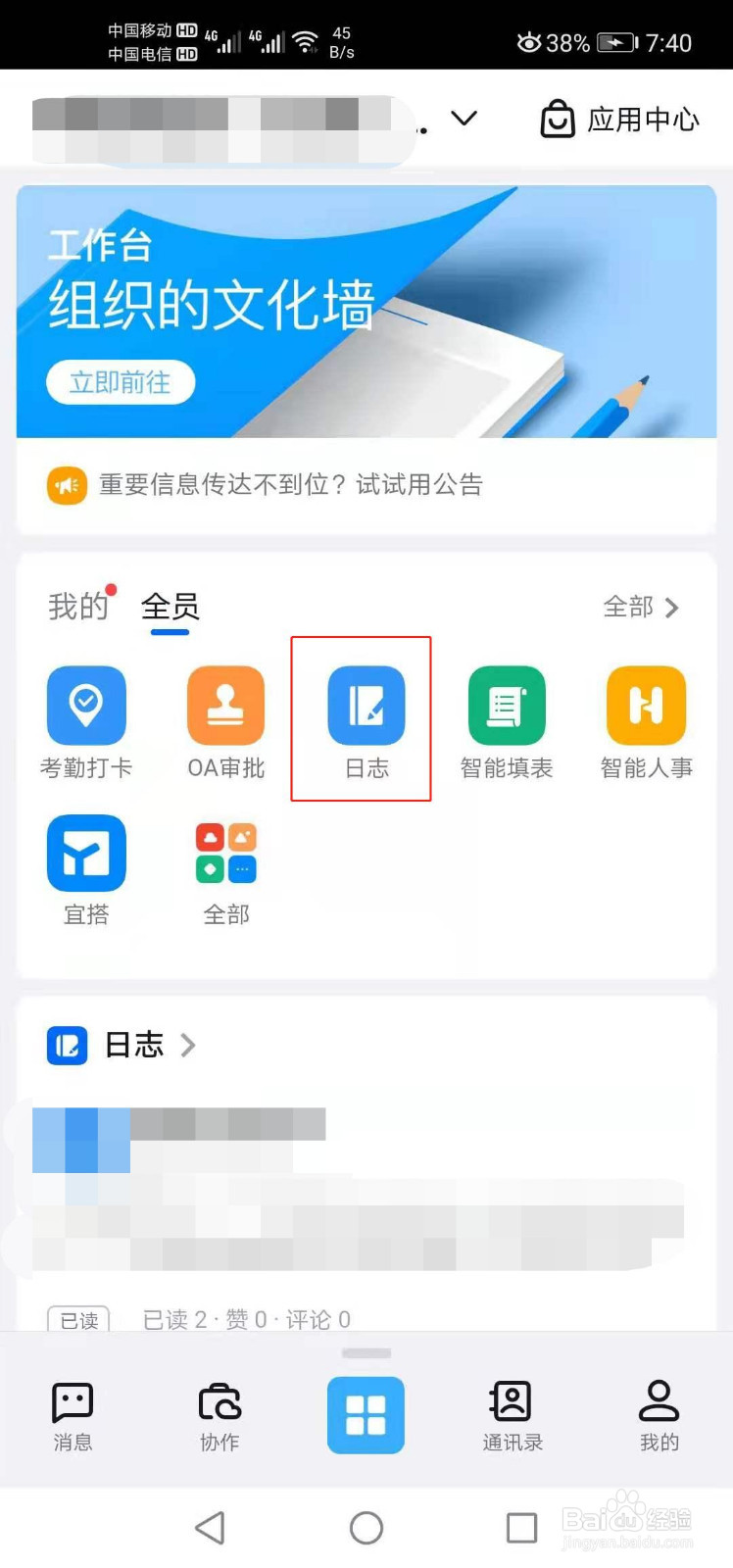Image resolution: width=733 pixels, height=1568 pixels.
Task: Open the 我的 profile tab
Action: tap(659, 1416)
